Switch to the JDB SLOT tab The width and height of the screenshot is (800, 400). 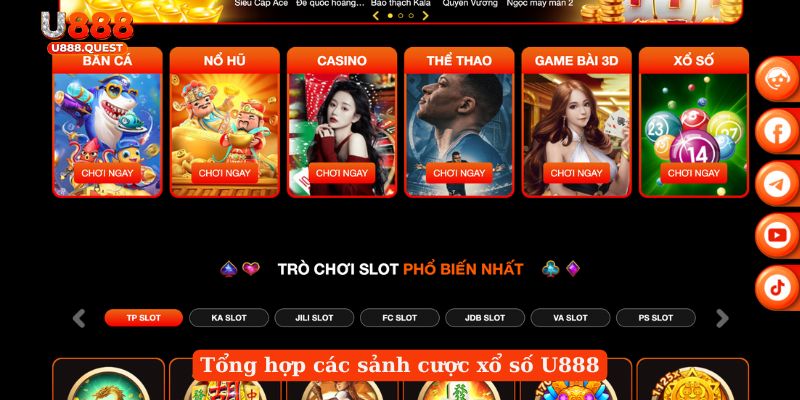coord(485,318)
